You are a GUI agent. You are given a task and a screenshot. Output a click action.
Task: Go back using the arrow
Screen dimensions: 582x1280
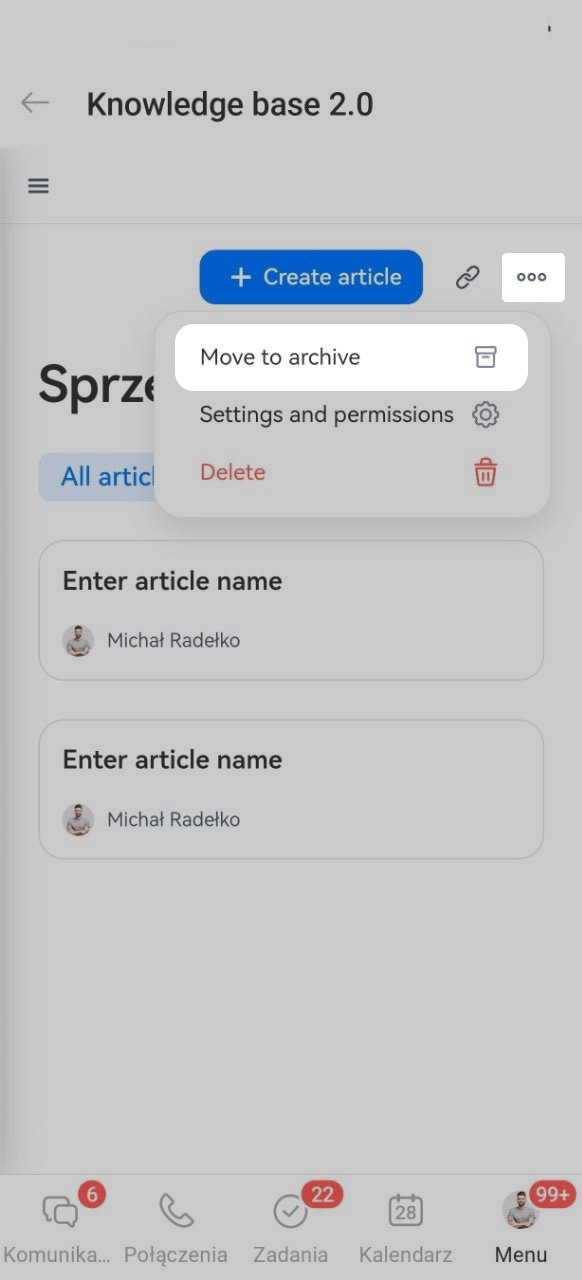35,103
